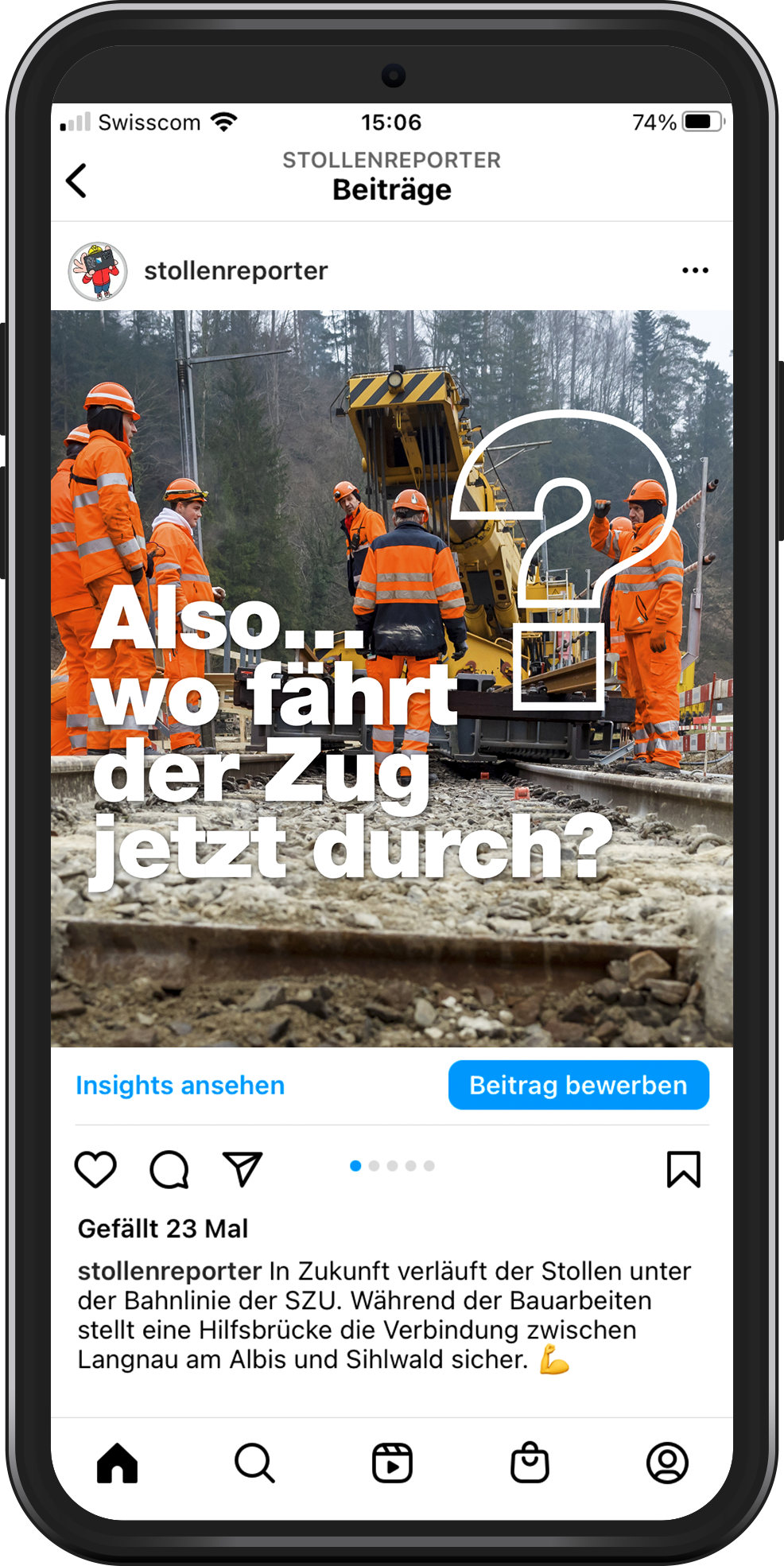Open the stollenreporter profile picture
The width and height of the screenshot is (784, 1566).
pyautogui.click(x=98, y=271)
